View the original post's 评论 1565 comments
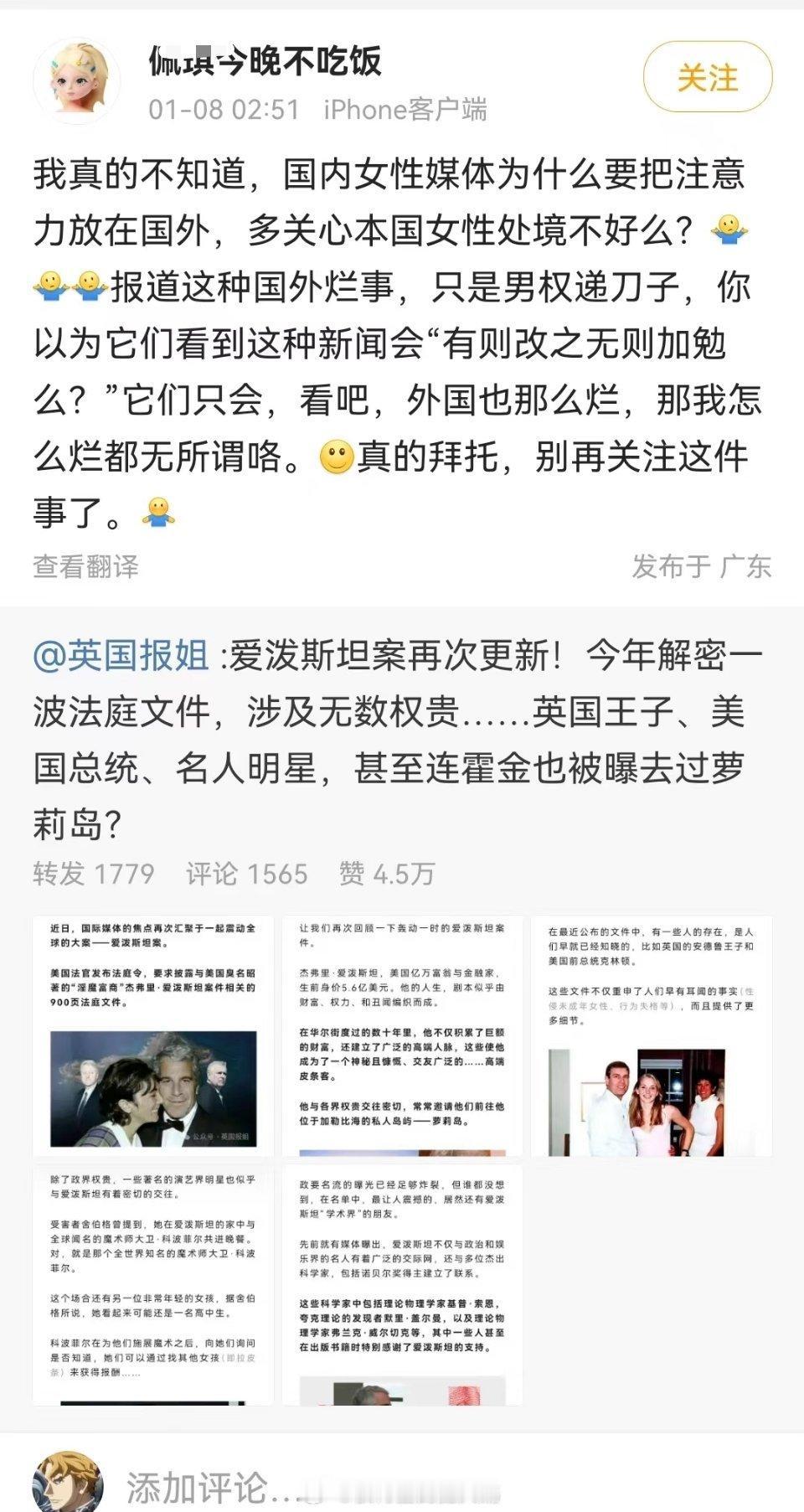The height and width of the screenshot is (1512, 804). [x=247, y=874]
